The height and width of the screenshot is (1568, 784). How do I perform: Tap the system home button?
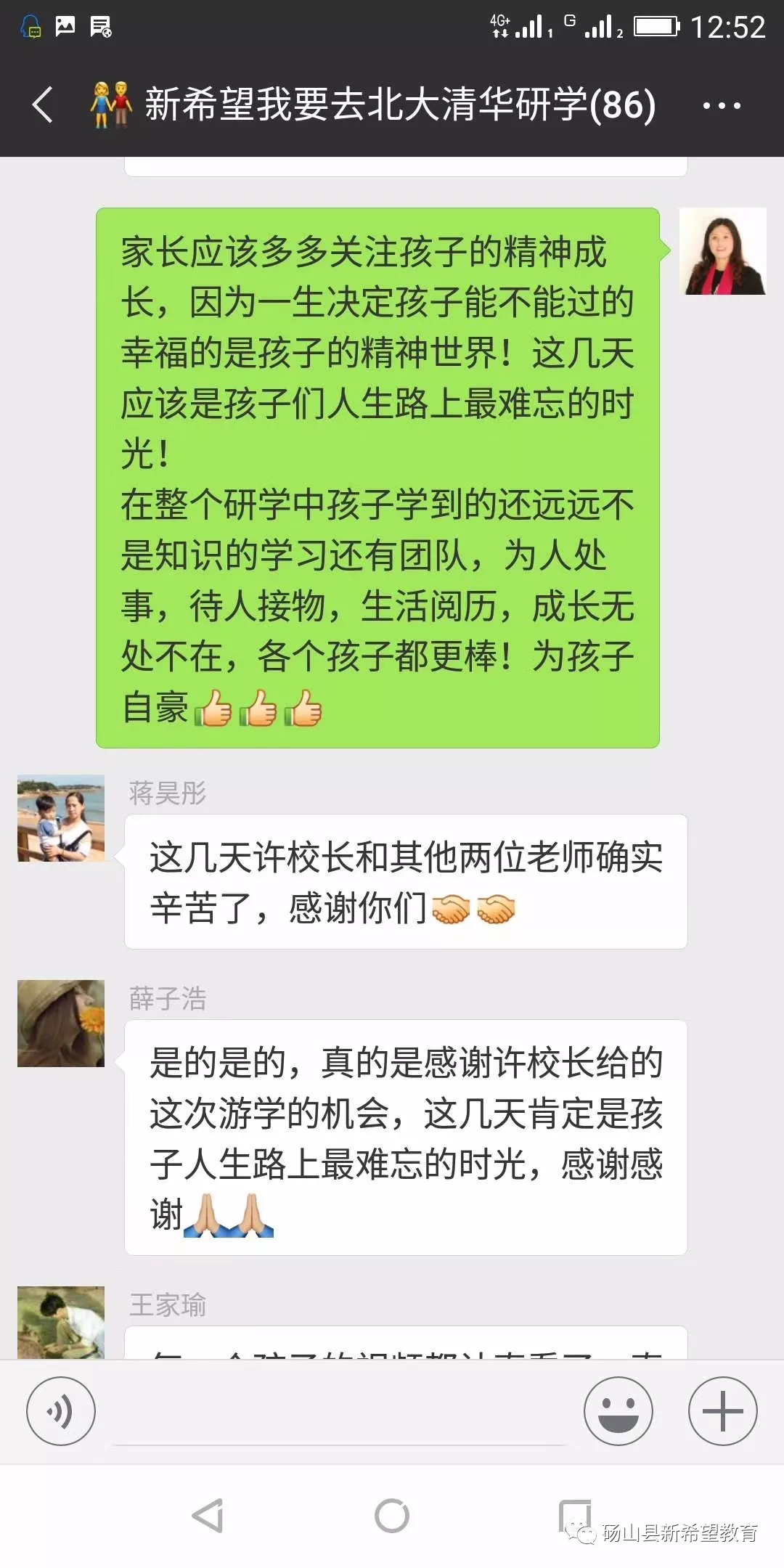point(392,1516)
